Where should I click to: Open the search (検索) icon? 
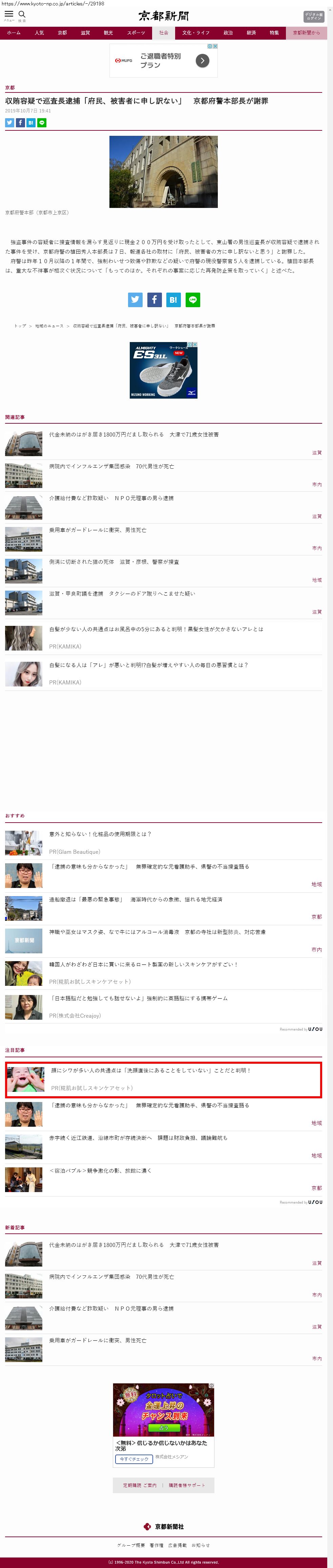coord(22,15)
